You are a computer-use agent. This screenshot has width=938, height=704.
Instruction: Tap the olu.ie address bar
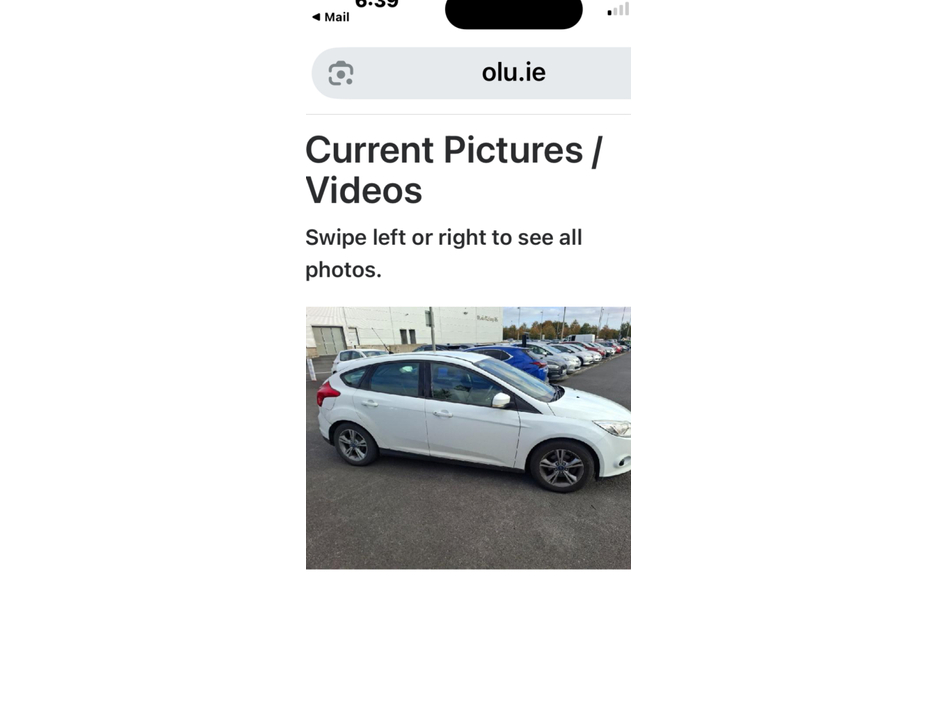pyautogui.click(x=513, y=72)
